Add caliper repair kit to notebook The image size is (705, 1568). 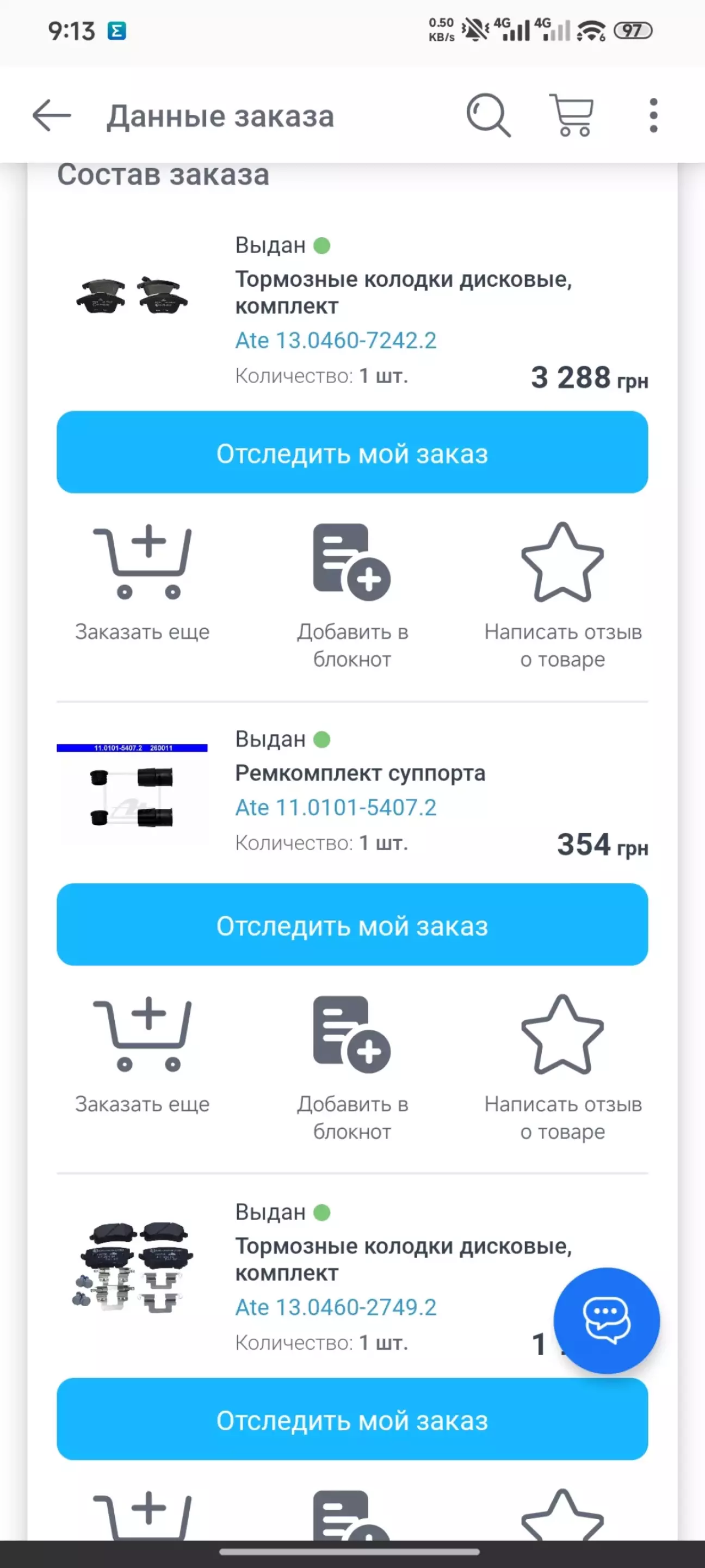point(352,1065)
